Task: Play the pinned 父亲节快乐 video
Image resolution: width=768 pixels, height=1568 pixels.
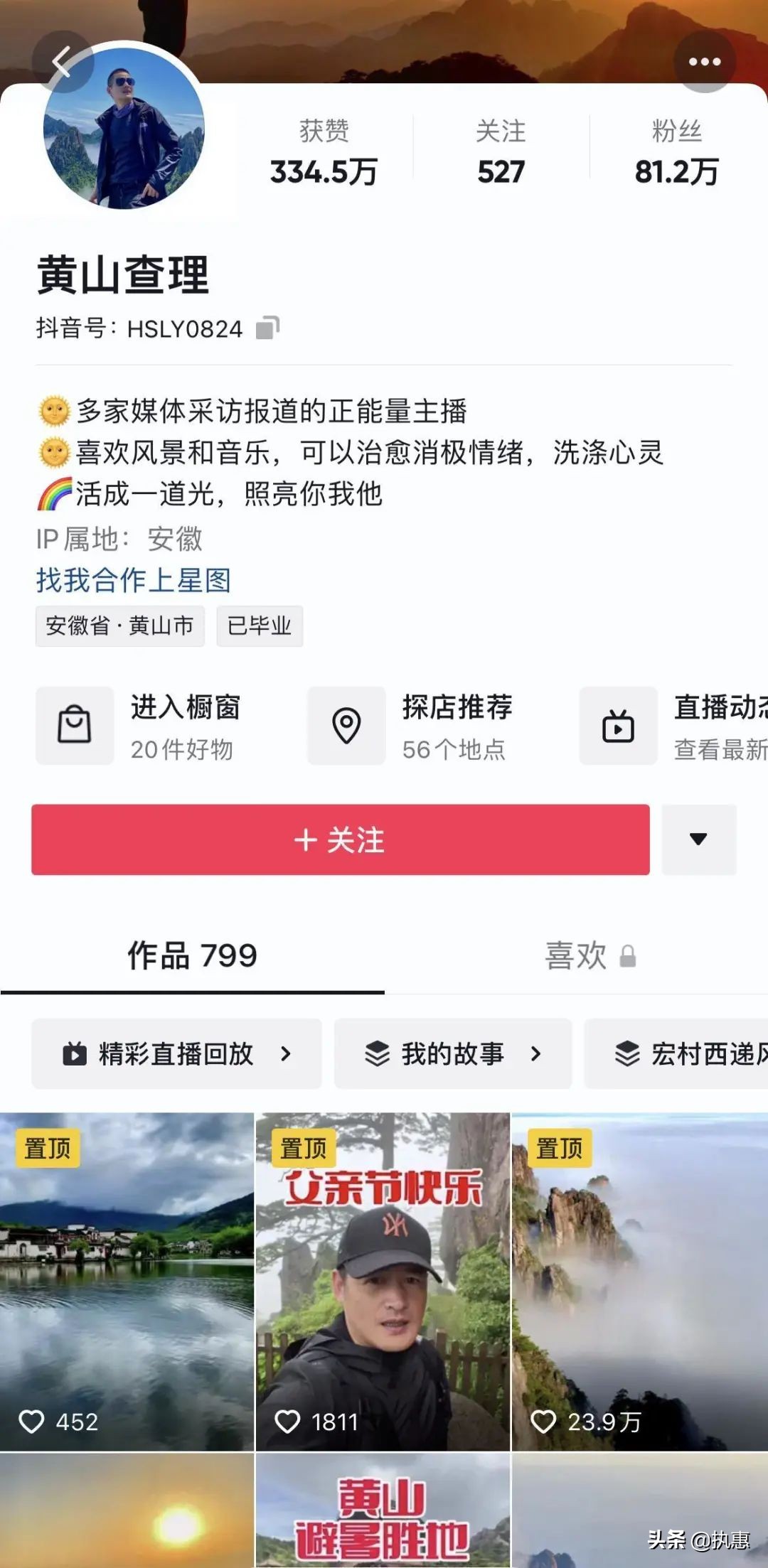Action: click(x=383, y=1282)
